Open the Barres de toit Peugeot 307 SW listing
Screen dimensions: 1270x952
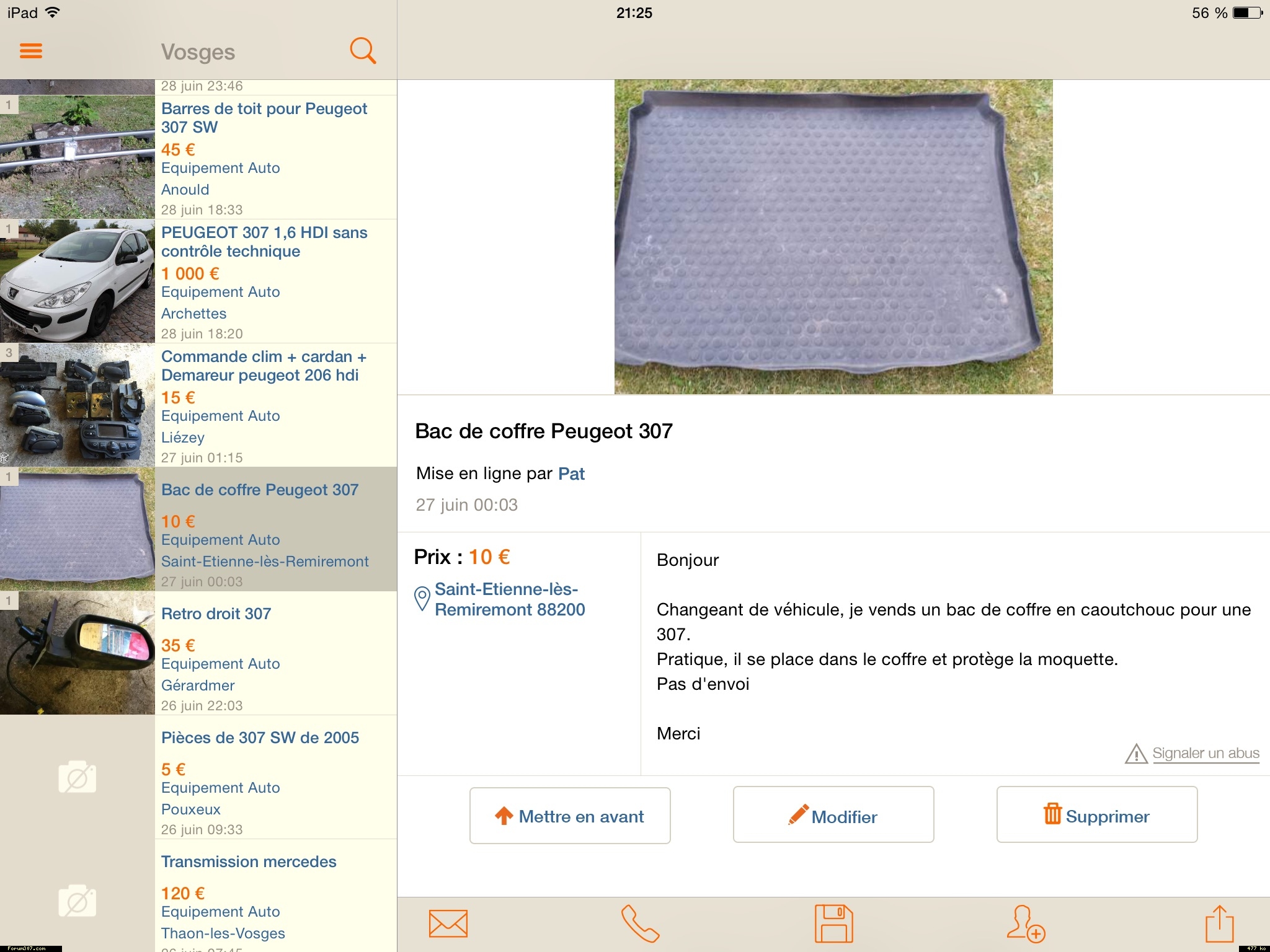point(264,118)
